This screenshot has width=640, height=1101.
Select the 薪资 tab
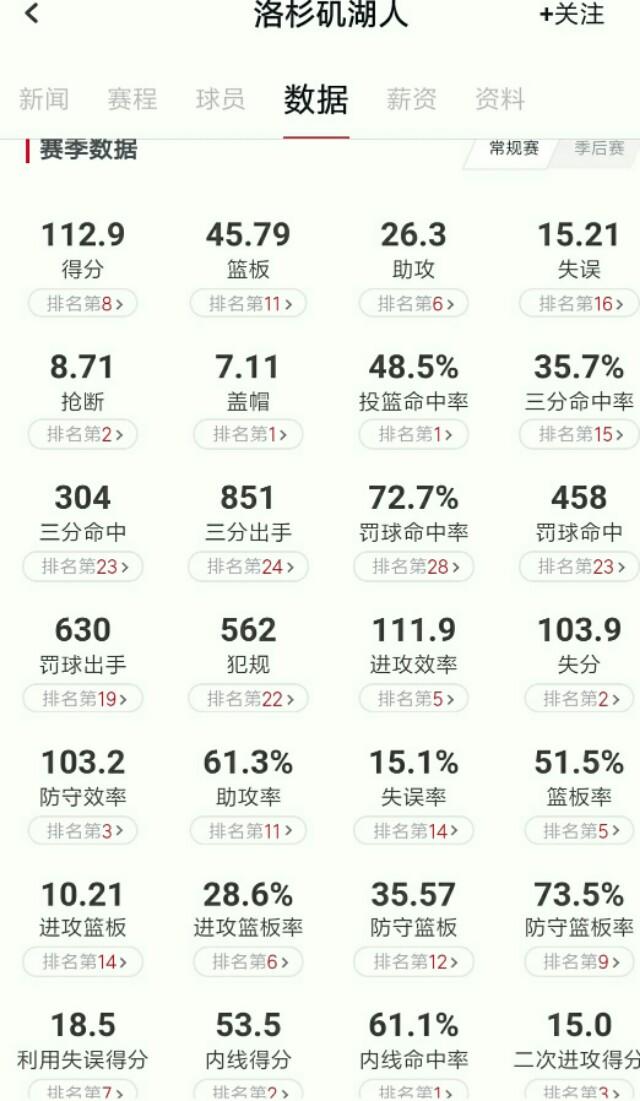point(411,99)
